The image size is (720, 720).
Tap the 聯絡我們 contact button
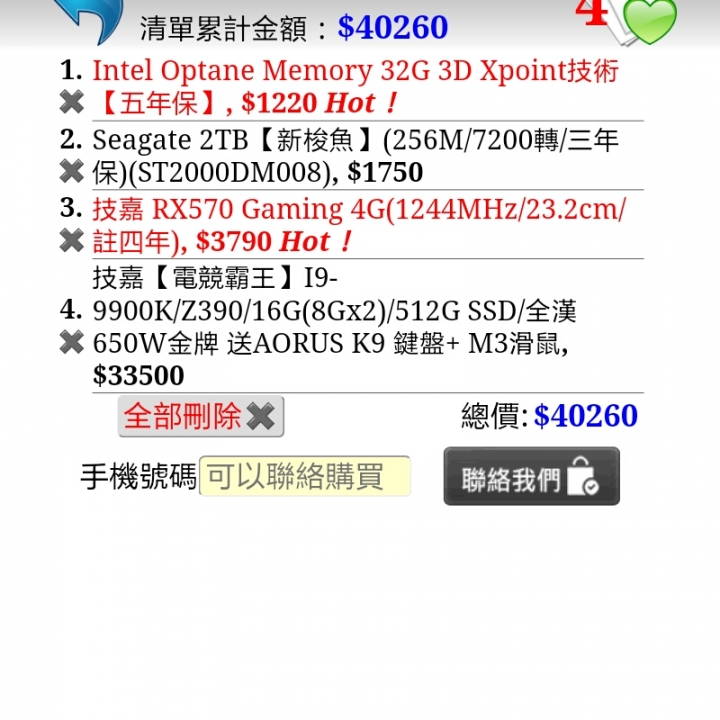click(531, 477)
